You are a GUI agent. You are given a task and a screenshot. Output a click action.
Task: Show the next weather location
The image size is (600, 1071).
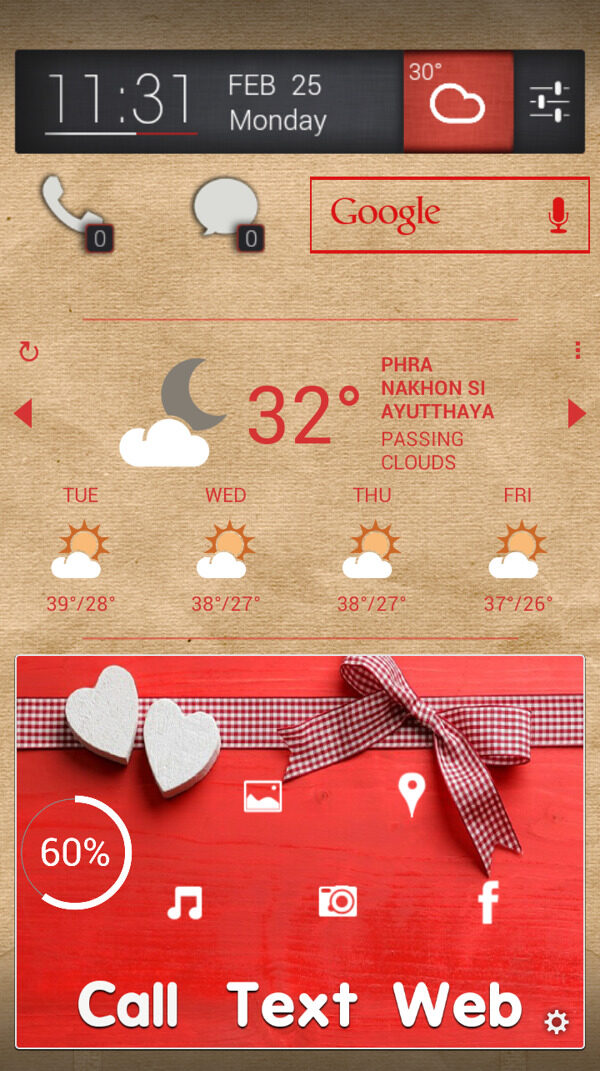(576, 413)
